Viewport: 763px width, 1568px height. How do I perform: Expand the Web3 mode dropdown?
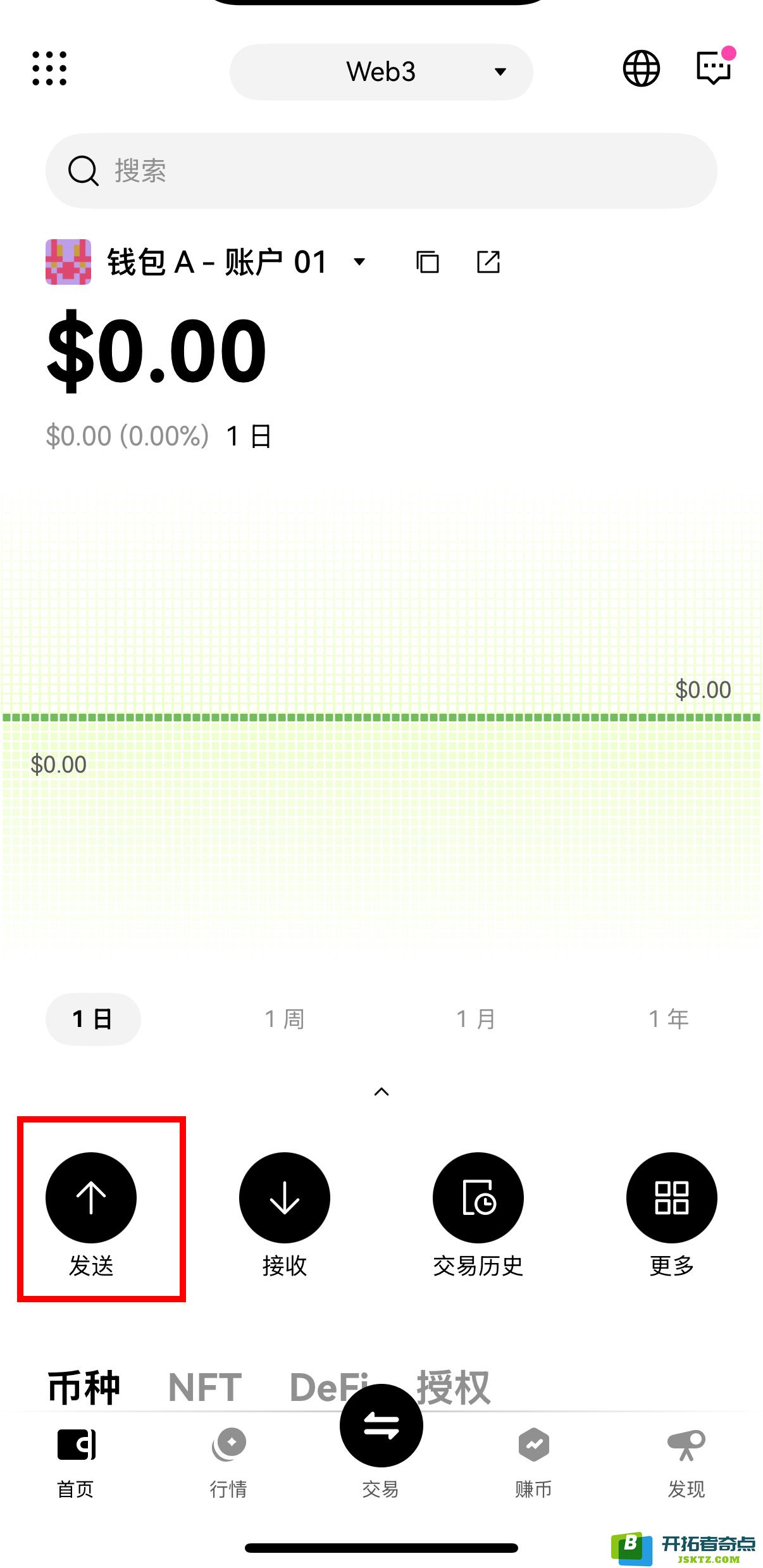pos(381,72)
